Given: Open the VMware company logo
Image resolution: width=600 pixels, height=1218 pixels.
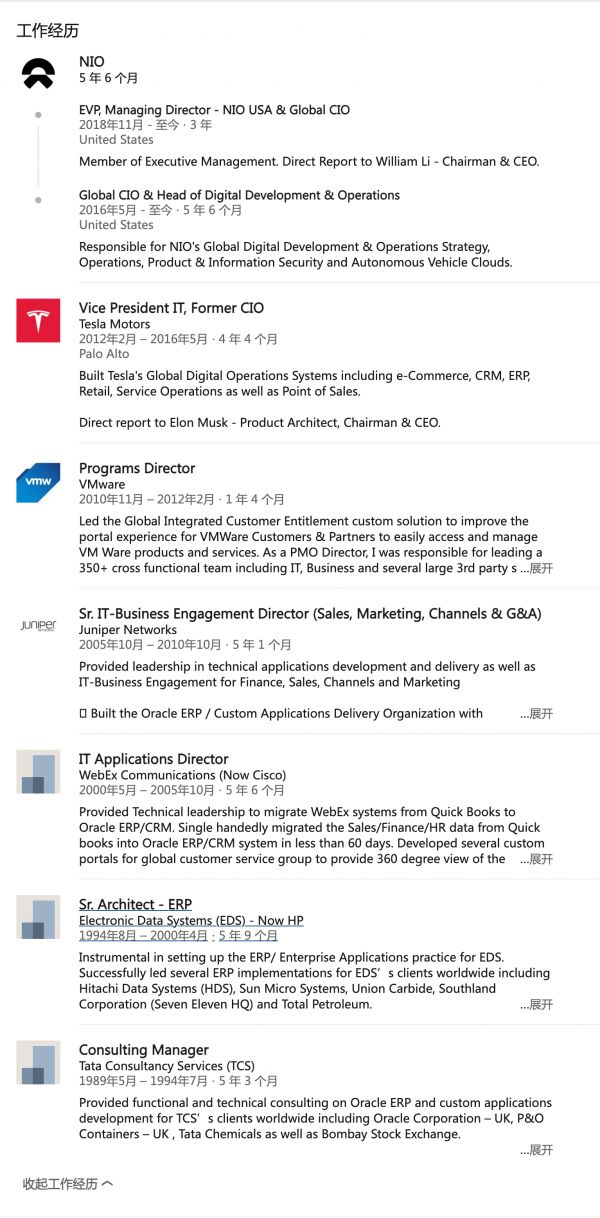Looking at the screenshot, I should point(38,481).
